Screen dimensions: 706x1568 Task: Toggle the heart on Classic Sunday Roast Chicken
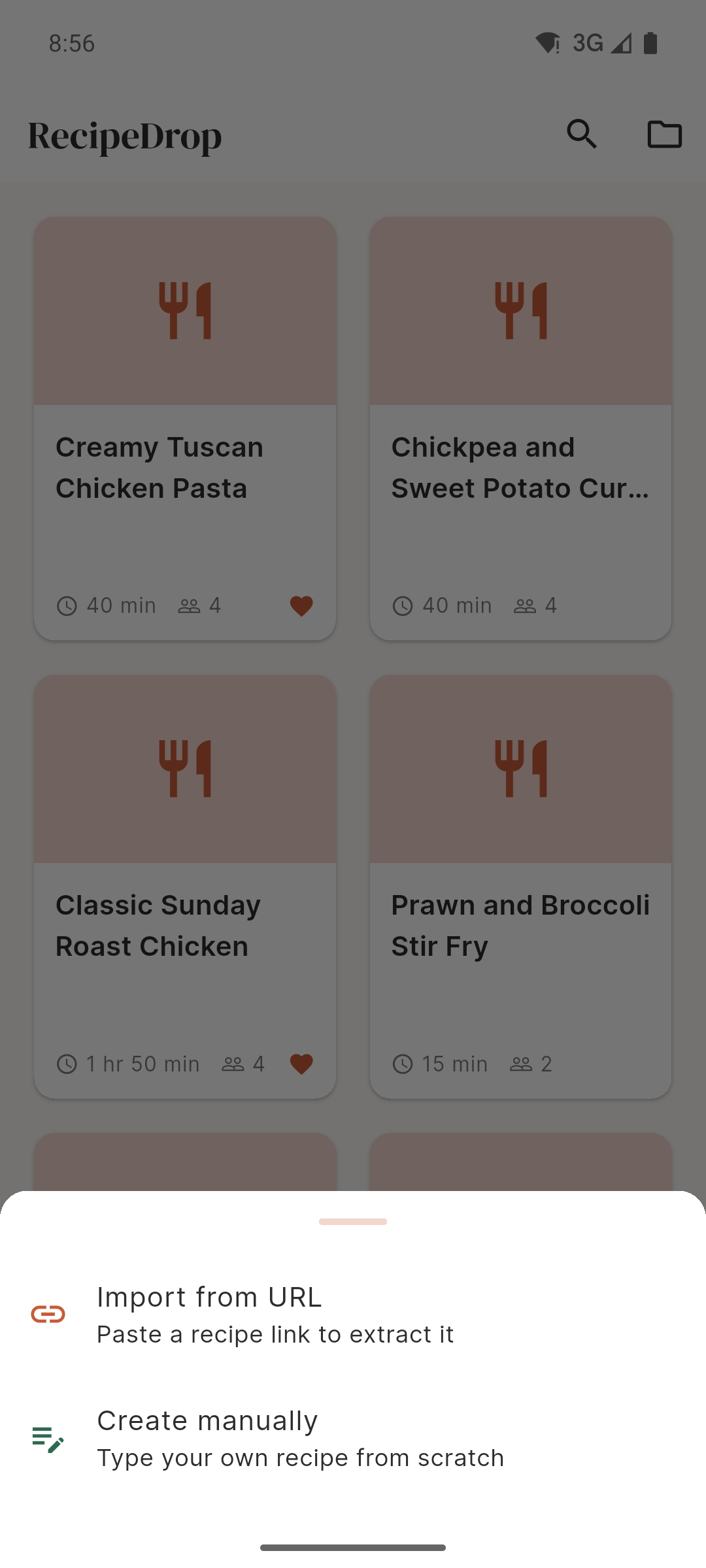(x=301, y=1064)
